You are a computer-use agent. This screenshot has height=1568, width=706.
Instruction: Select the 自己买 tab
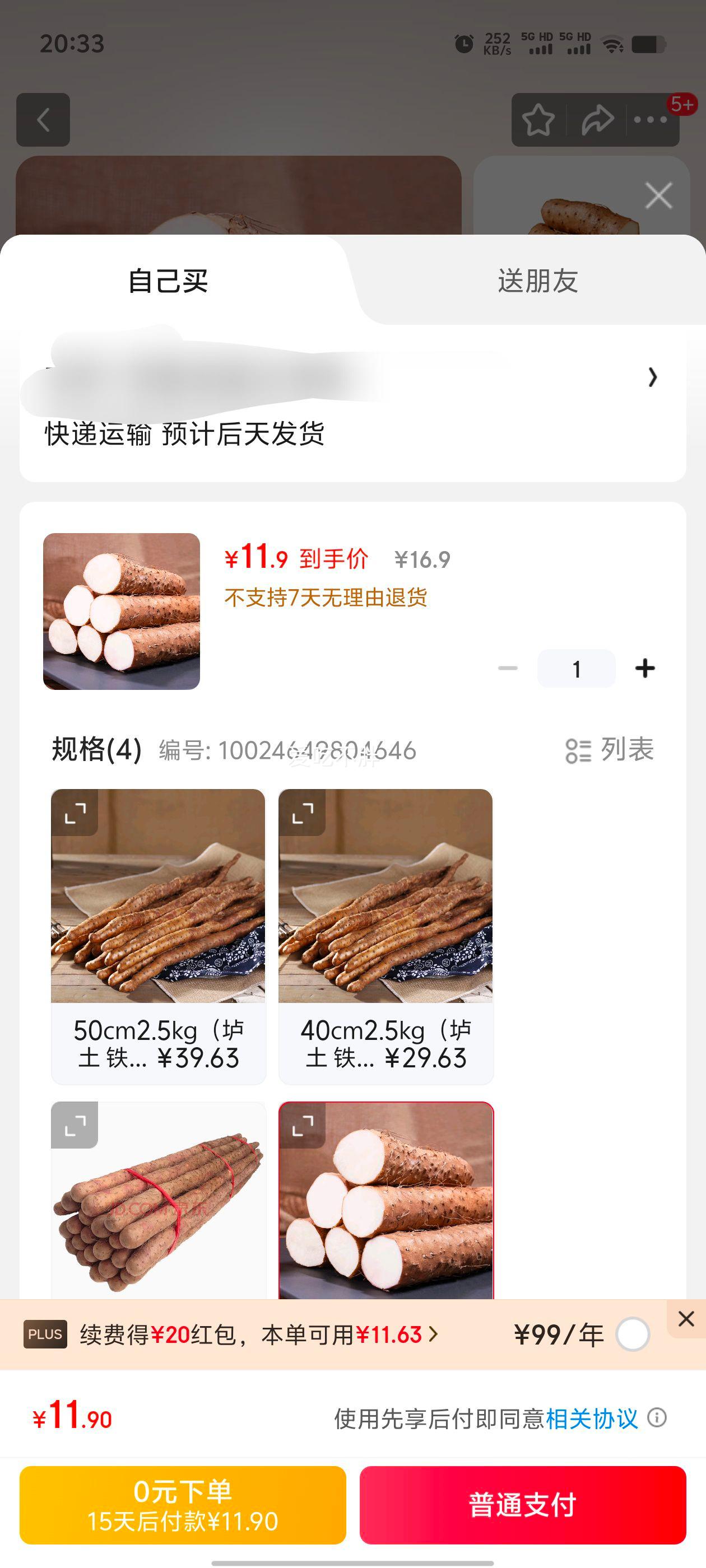pyautogui.click(x=168, y=281)
